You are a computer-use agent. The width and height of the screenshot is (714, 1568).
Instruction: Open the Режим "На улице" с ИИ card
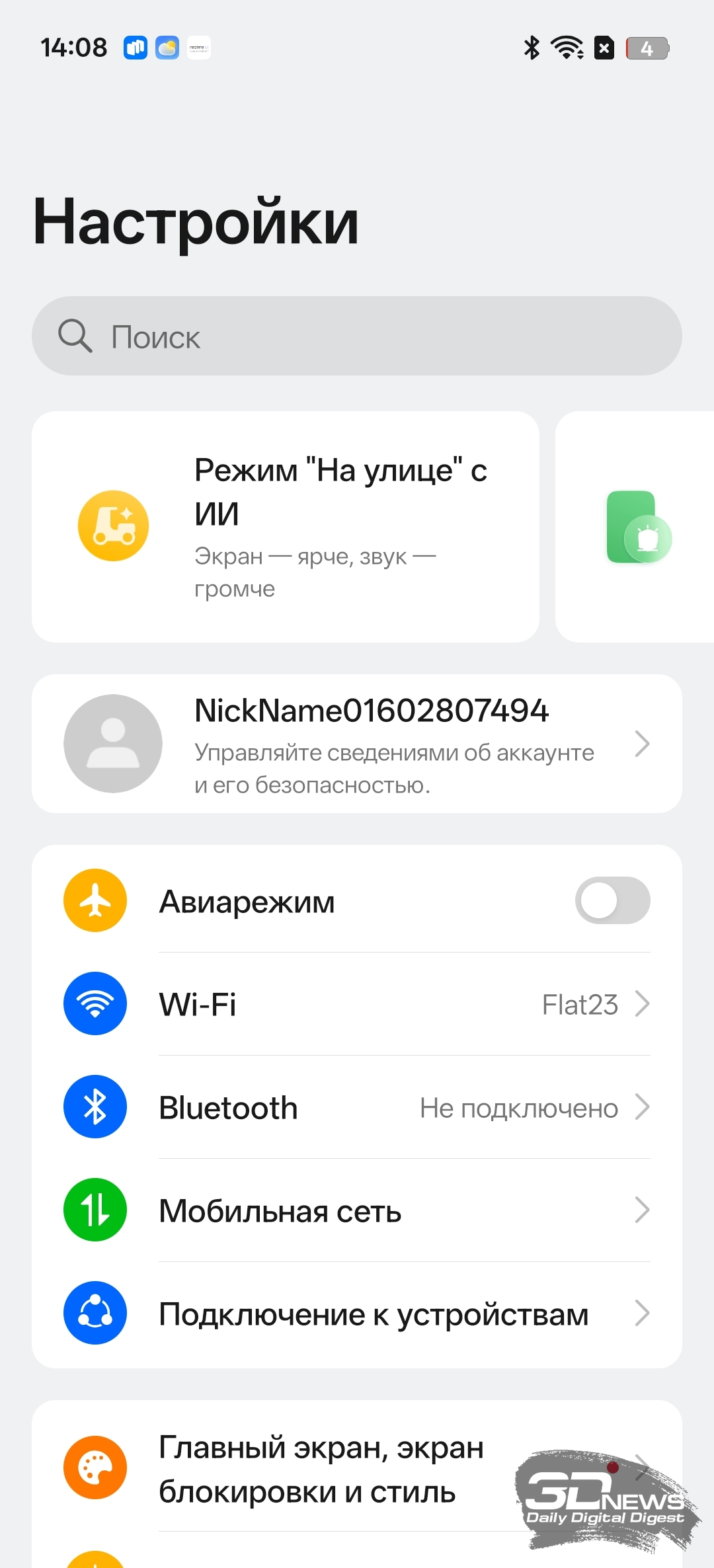tap(286, 527)
